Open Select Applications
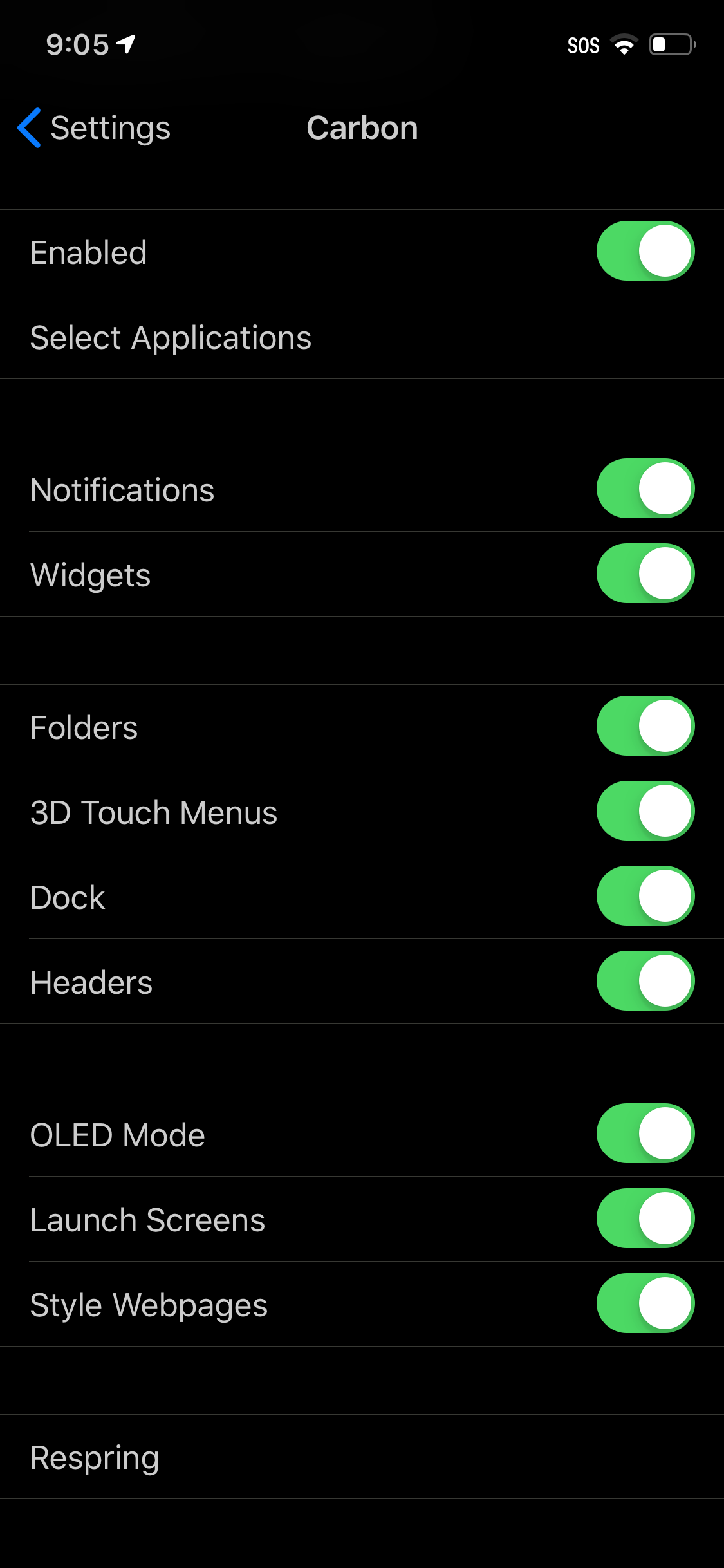This screenshot has height=1568, width=724. [x=362, y=337]
